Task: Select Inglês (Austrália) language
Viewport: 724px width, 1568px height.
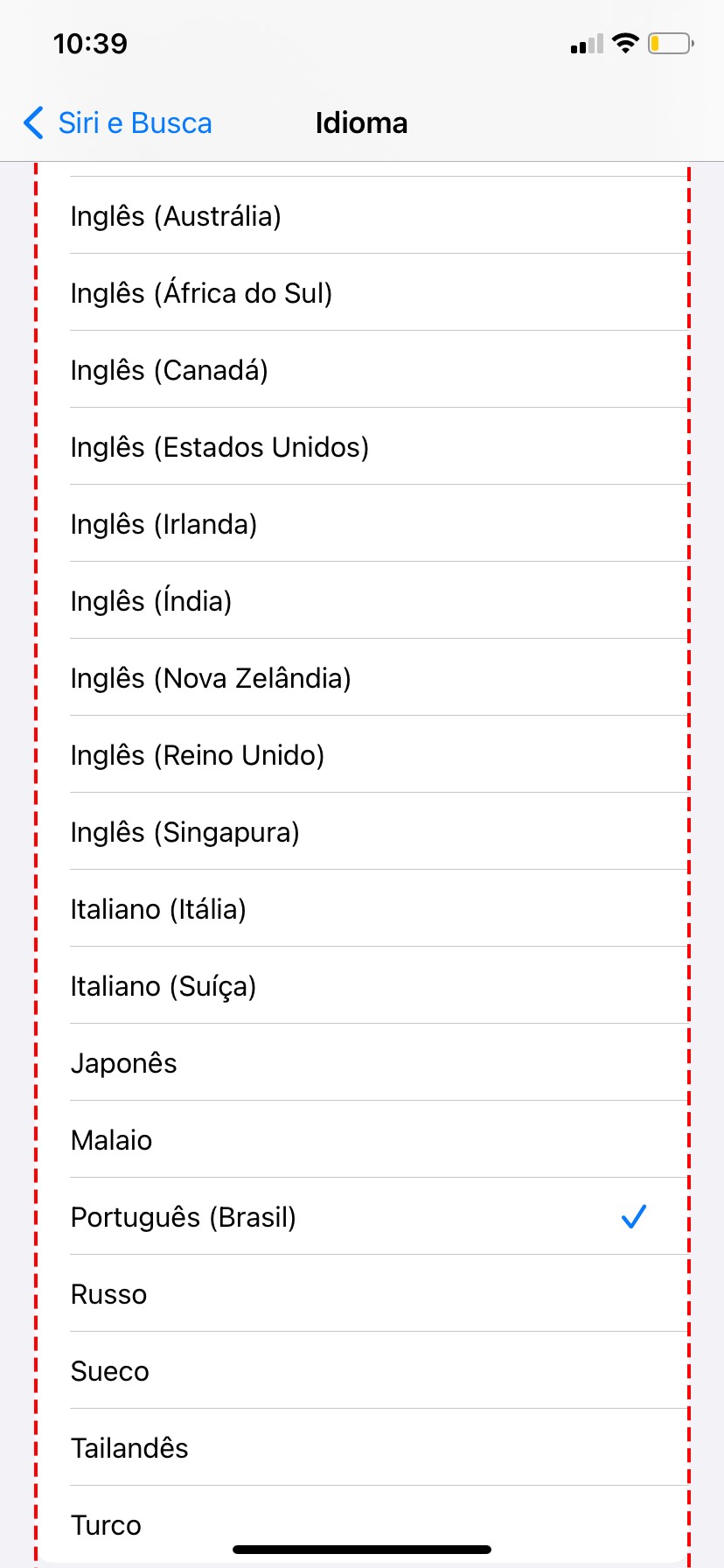Action: coord(362,216)
